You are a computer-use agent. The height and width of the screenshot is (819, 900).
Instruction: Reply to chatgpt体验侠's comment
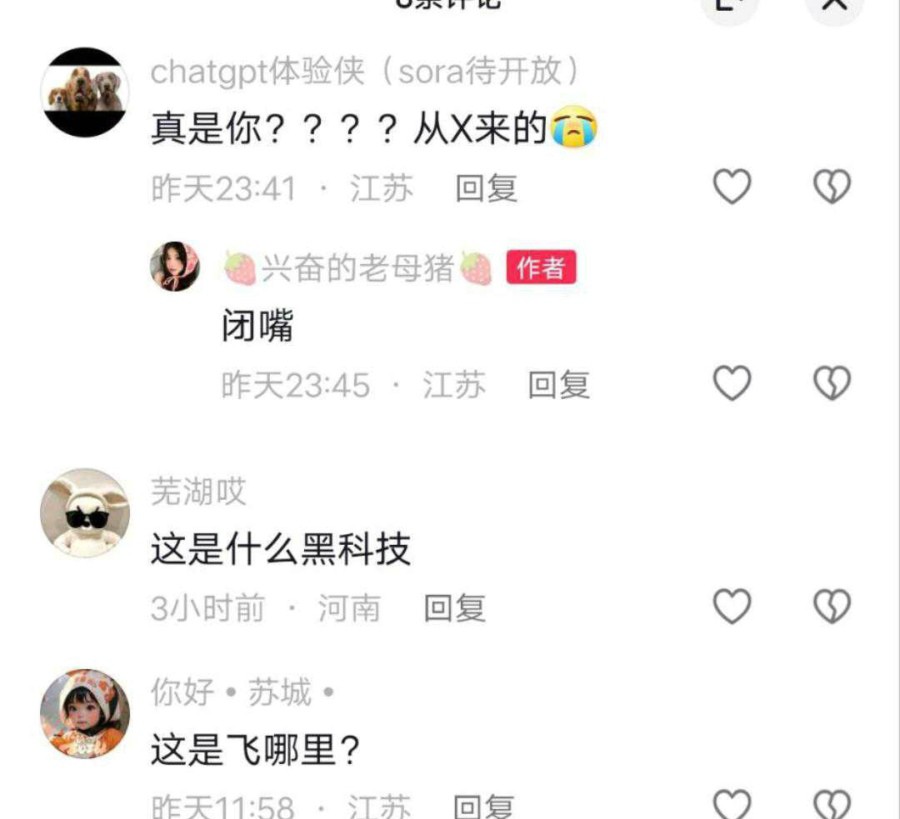pos(486,188)
